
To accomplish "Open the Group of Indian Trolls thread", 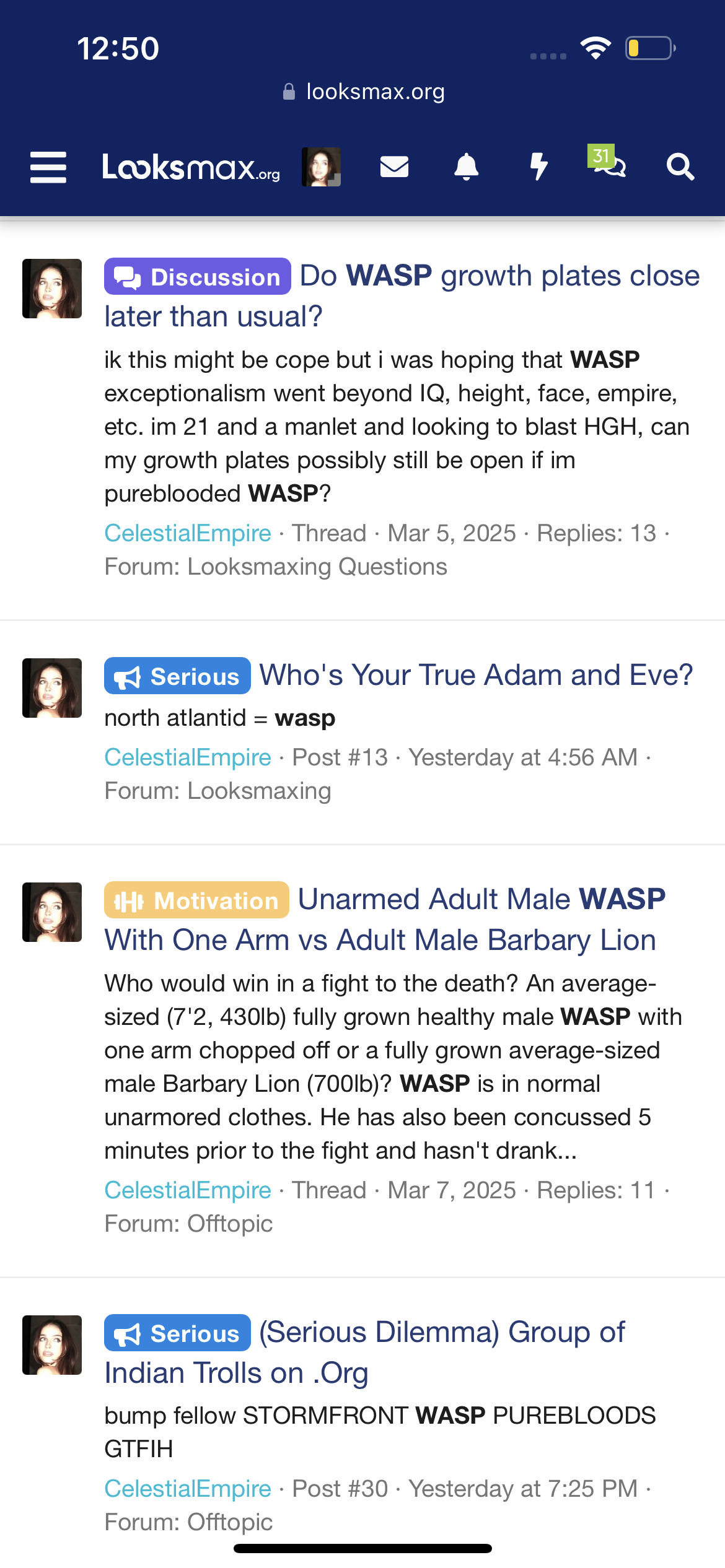I will click(441, 1333).
